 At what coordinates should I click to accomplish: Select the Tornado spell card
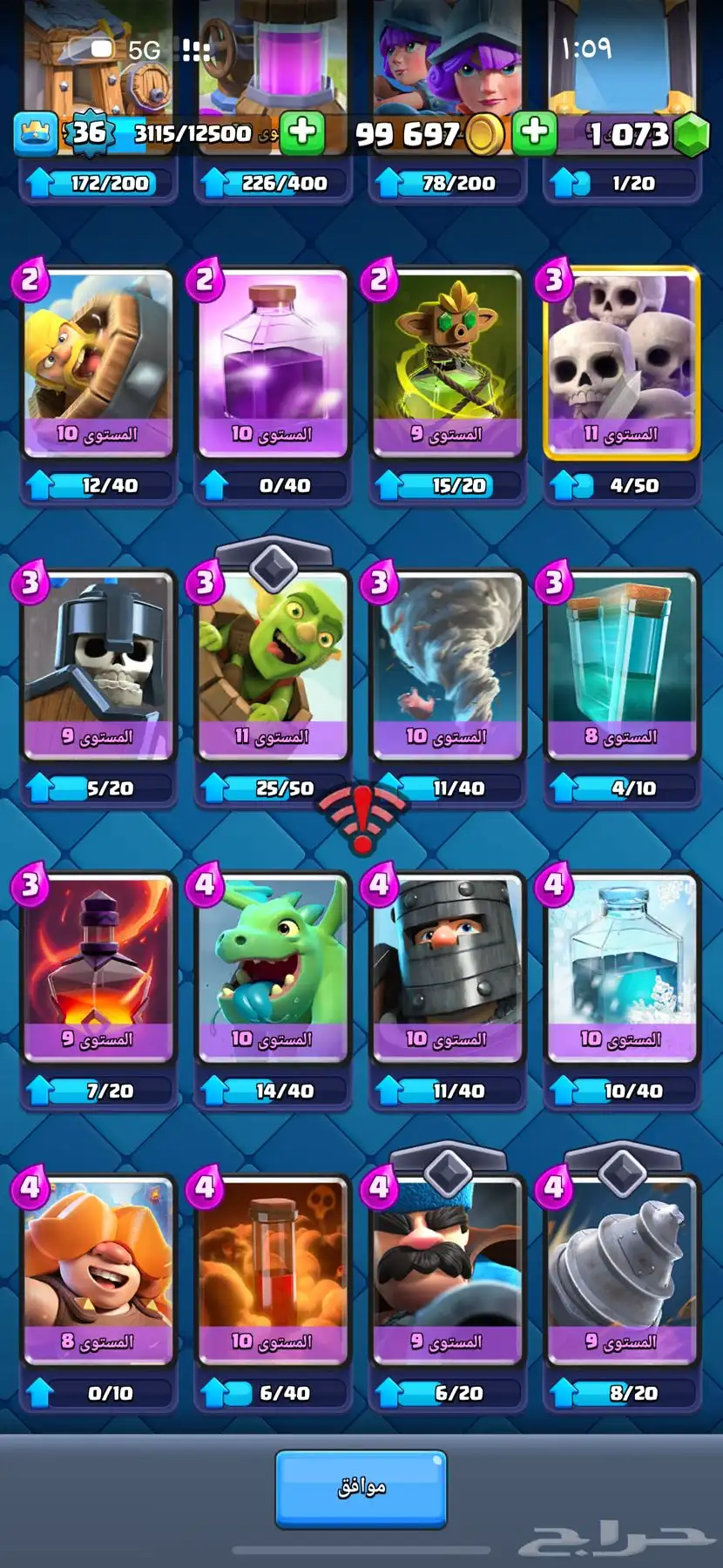tap(447, 665)
